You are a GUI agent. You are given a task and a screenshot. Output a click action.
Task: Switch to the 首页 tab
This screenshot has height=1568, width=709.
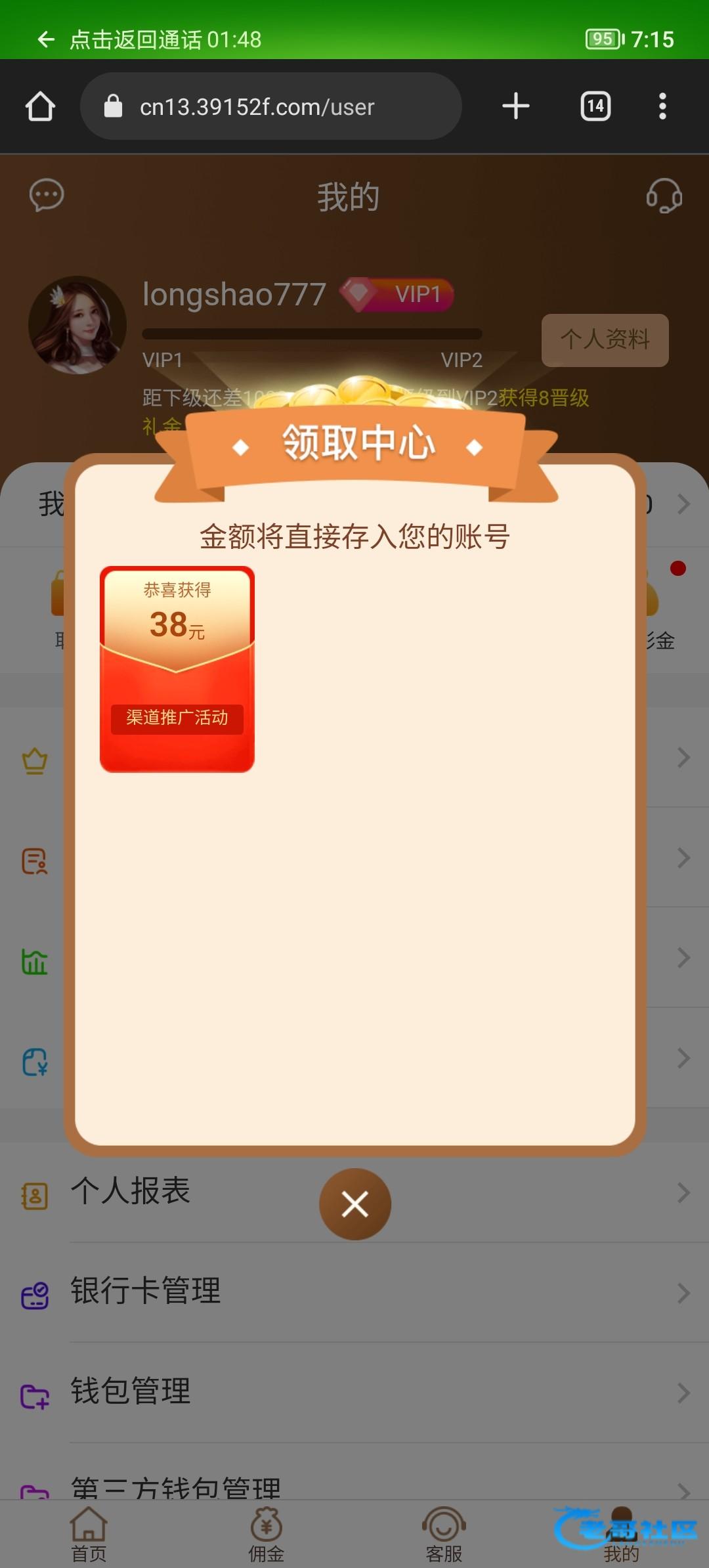click(89, 1535)
